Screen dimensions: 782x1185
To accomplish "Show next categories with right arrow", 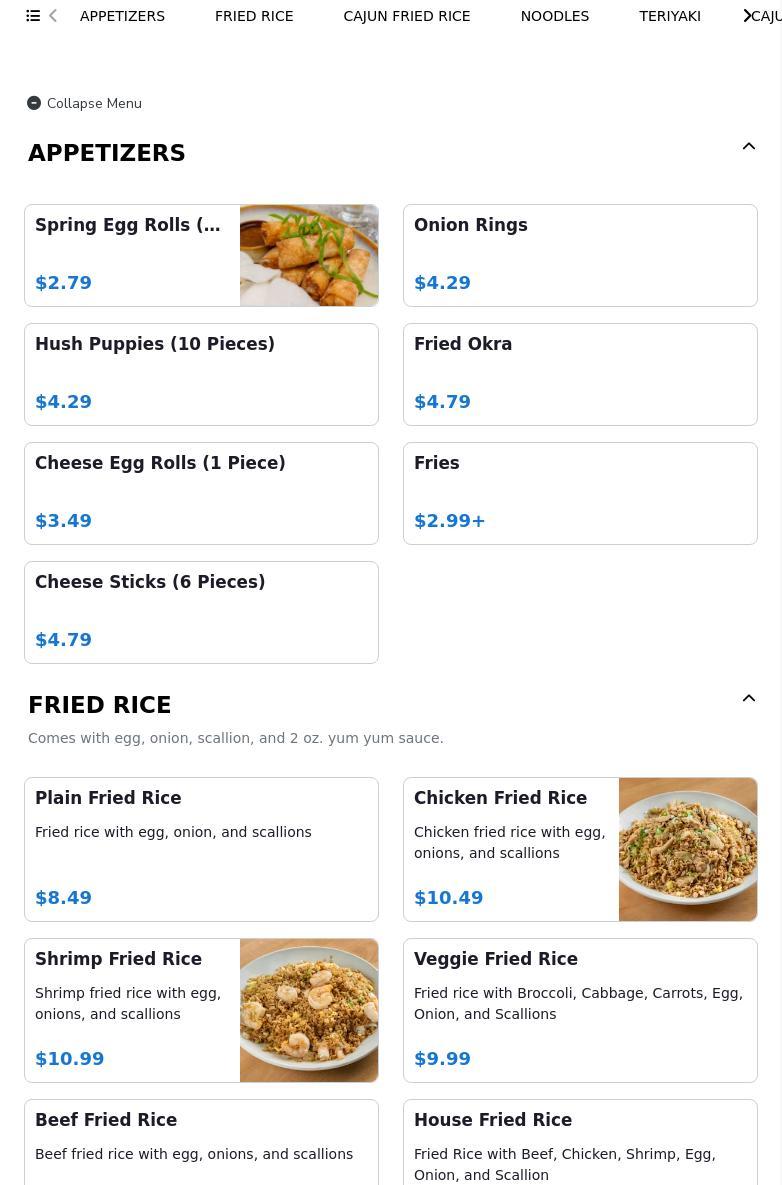I will coord(748,16).
